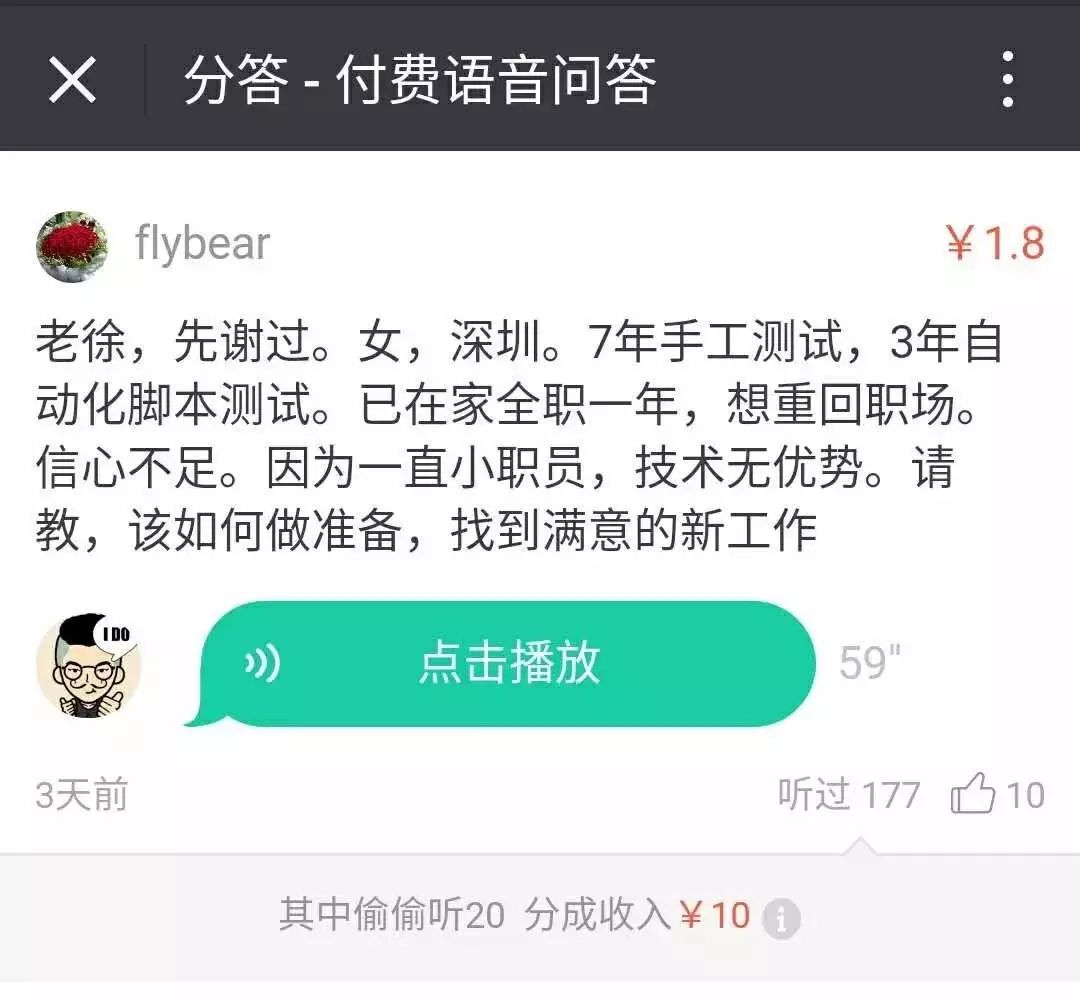This screenshot has width=1080, height=1001.
Task: Tap the info icon beside 分成收入
Action: pyautogui.click(x=781, y=917)
